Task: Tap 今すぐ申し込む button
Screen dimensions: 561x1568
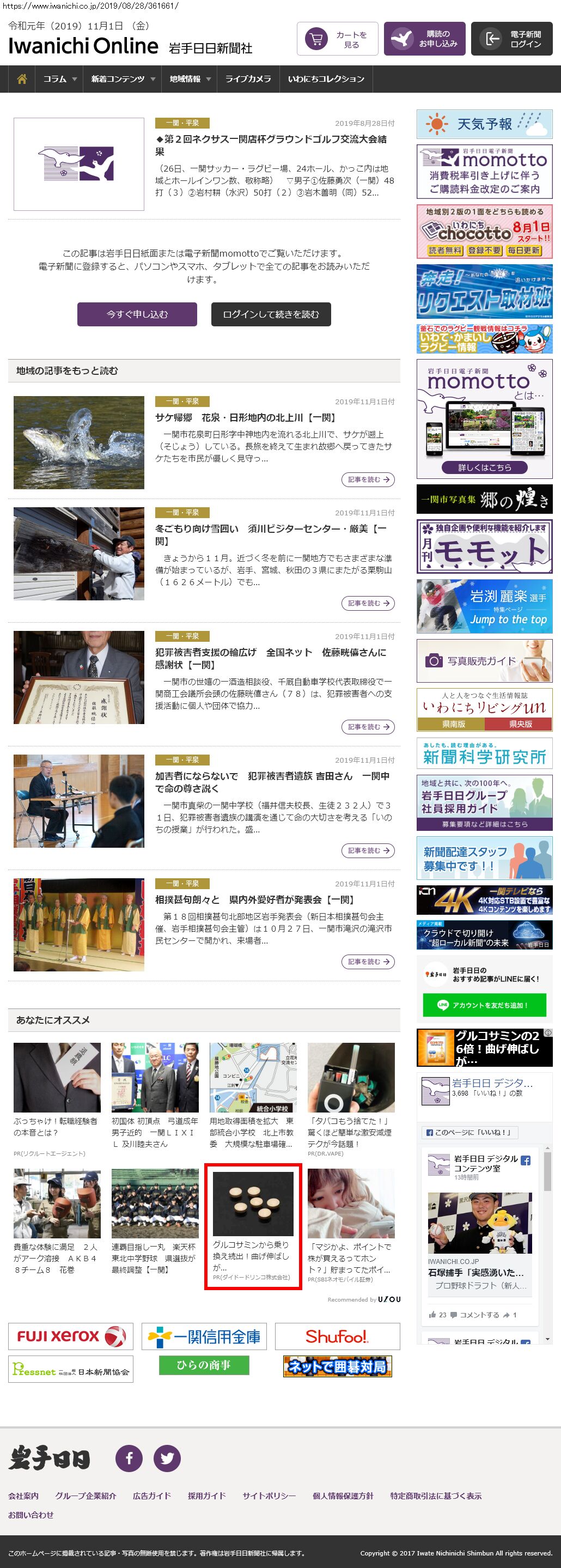Action: 137,314
